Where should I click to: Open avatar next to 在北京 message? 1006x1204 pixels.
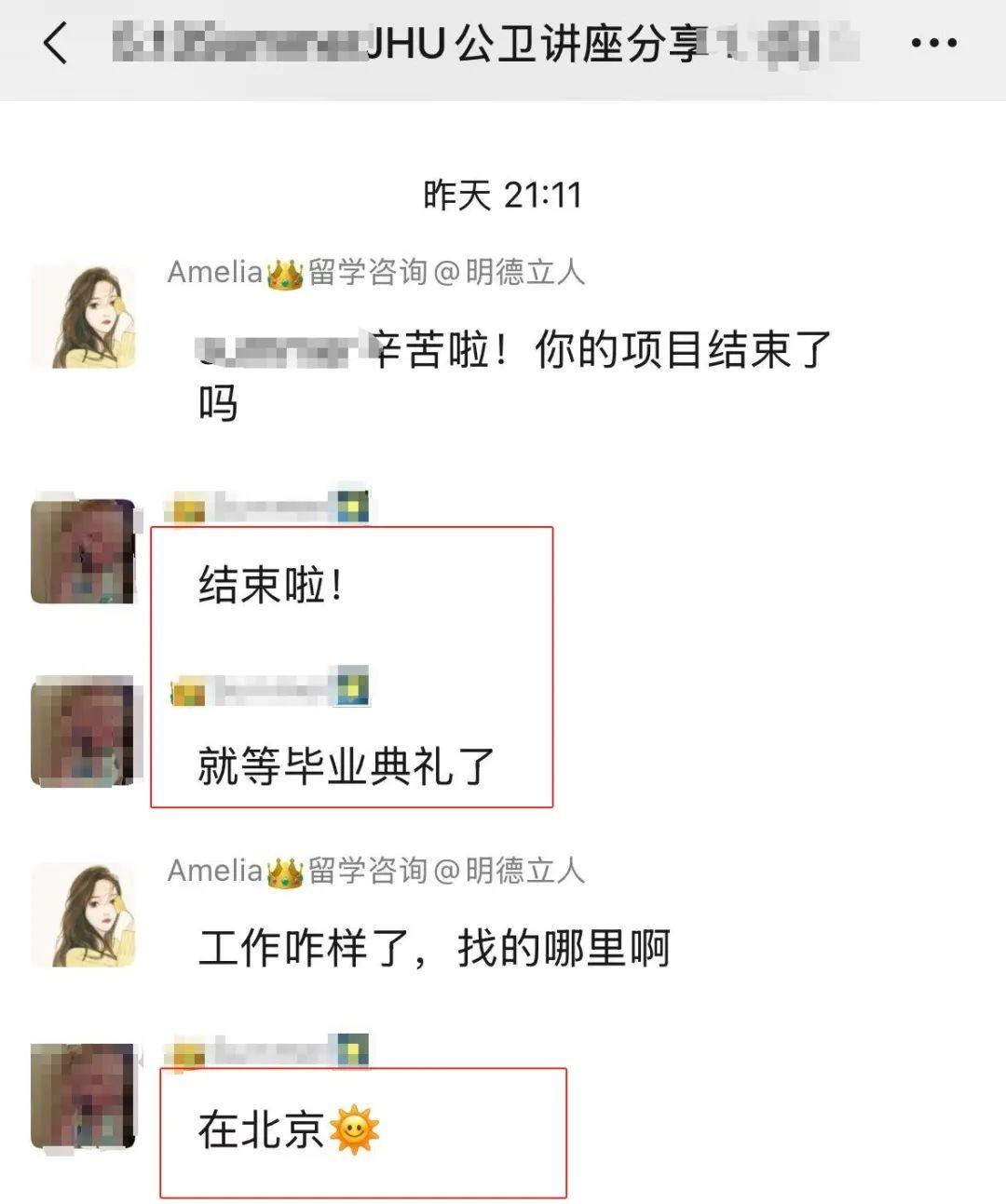pyautogui.click(x=84, y=1097)
